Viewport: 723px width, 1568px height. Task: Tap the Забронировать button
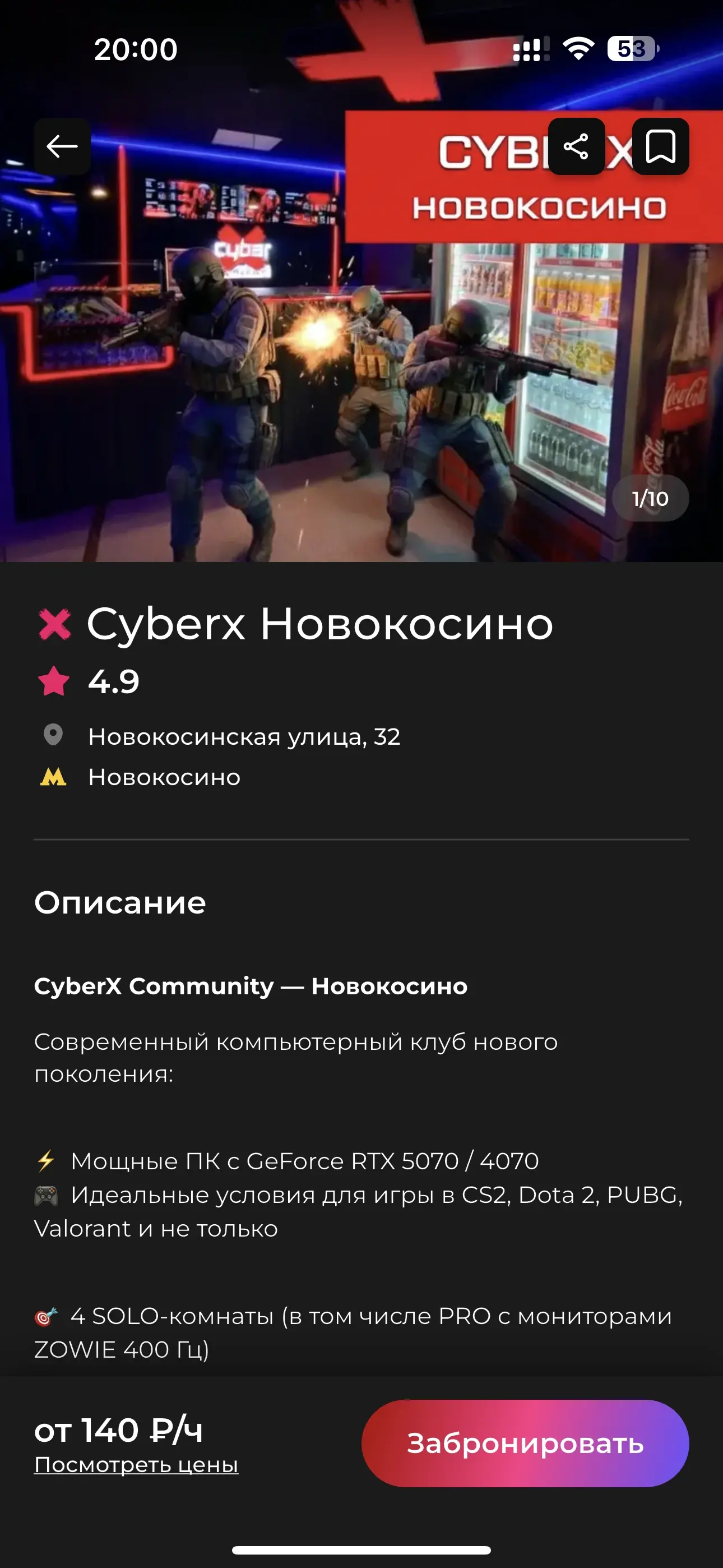[x=525, y=1443]
